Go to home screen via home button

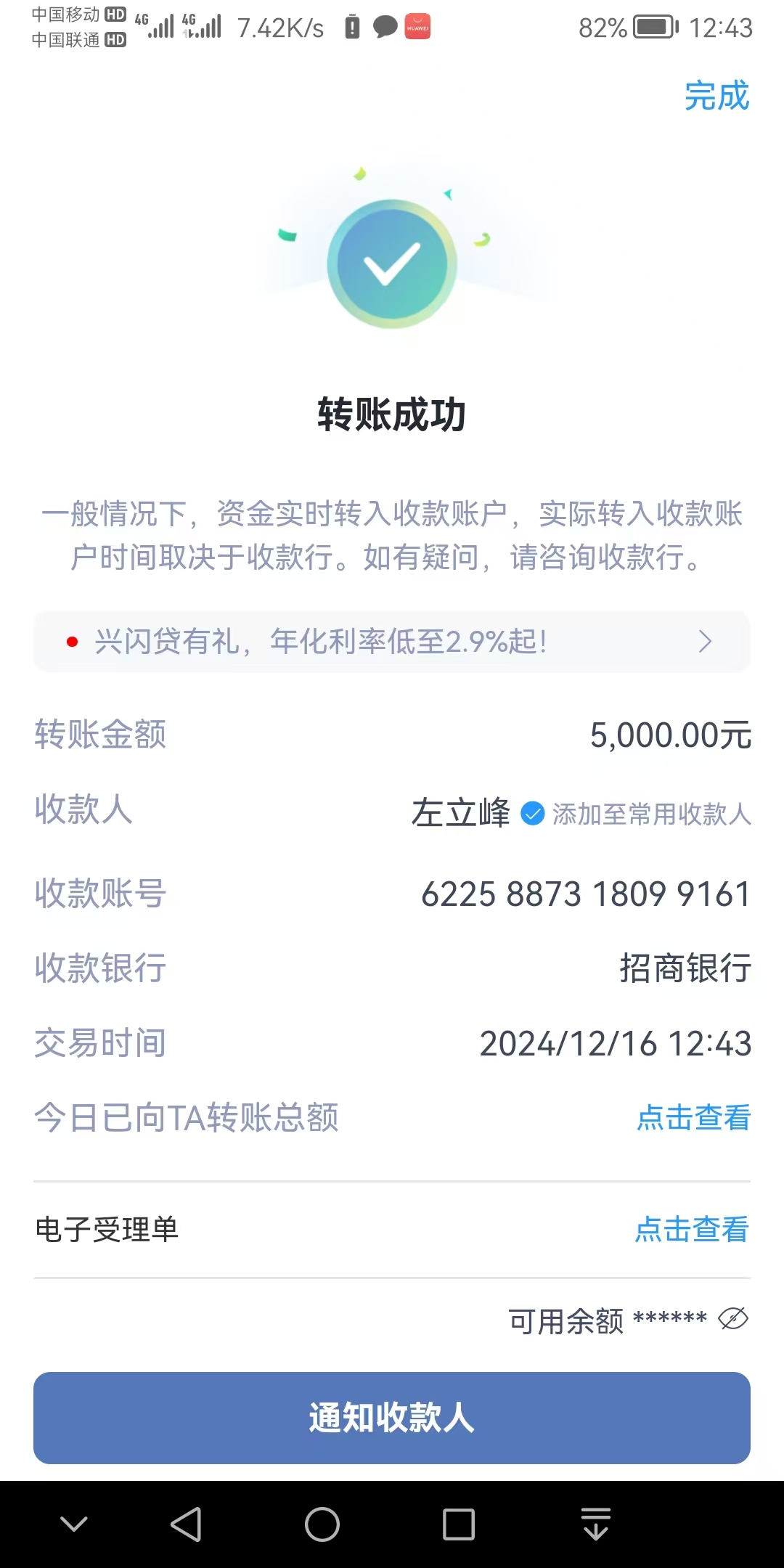tap(322, 1524)
